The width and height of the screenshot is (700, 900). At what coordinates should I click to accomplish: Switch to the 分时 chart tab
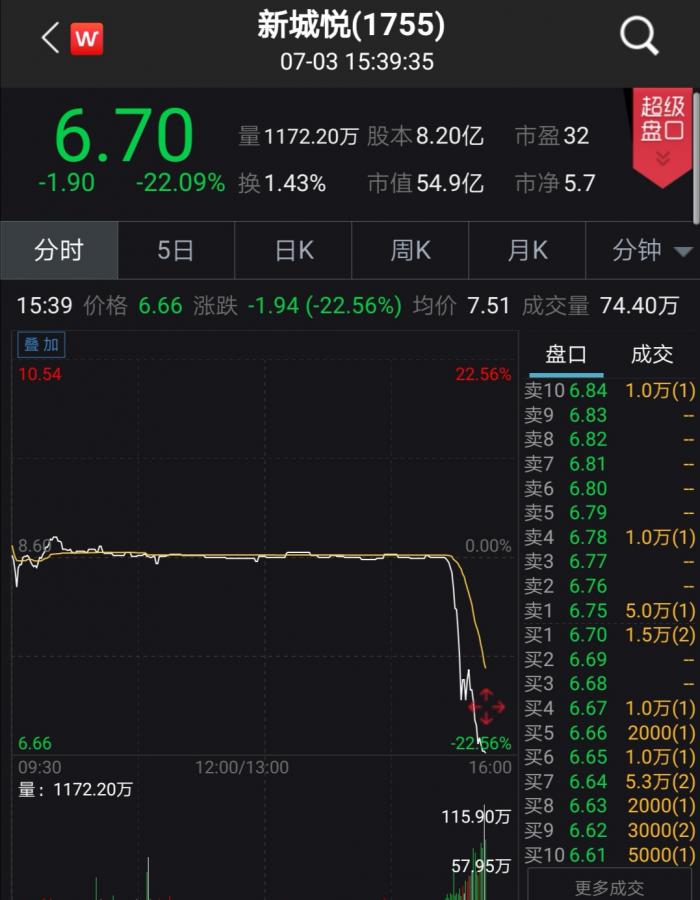[59, 250]
